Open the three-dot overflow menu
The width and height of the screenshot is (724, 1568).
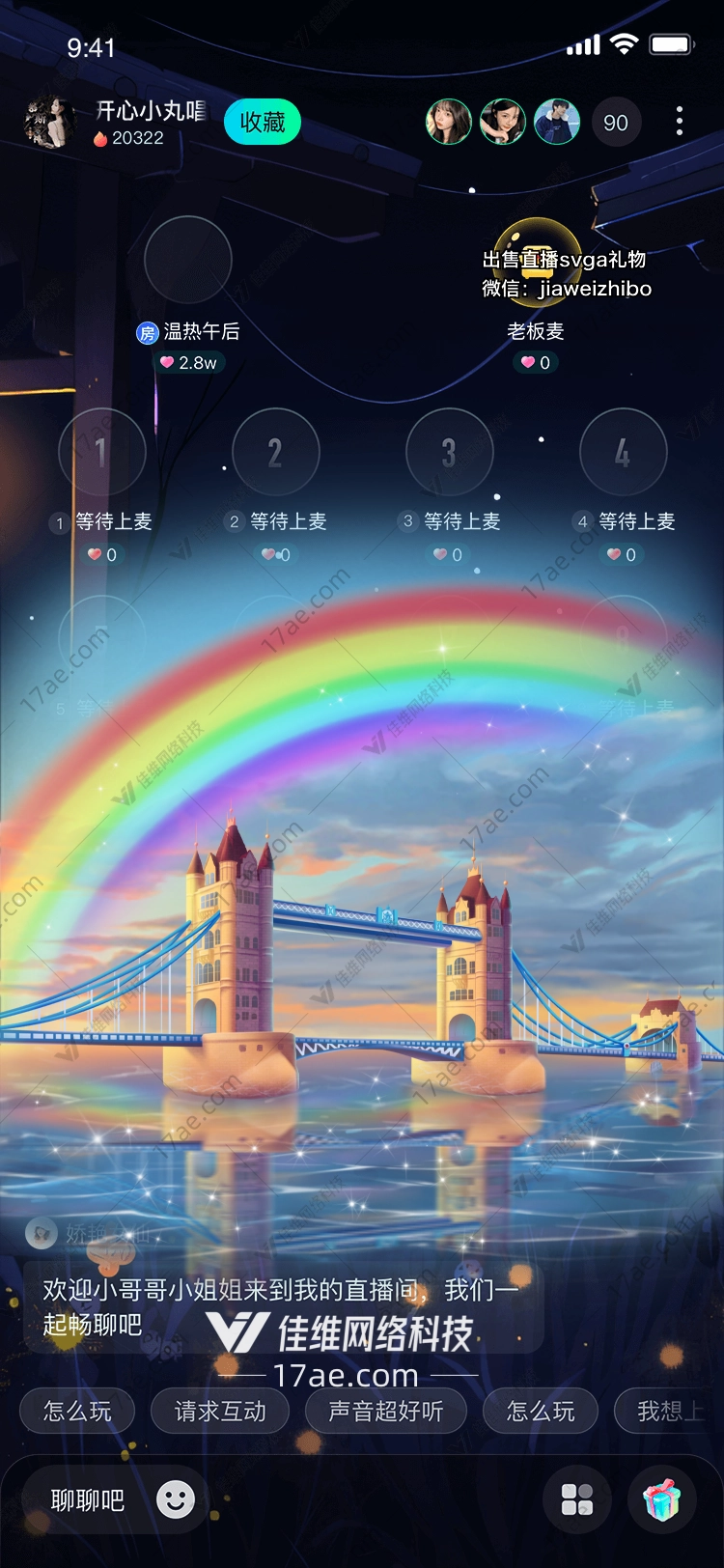(x=680, y=122)
